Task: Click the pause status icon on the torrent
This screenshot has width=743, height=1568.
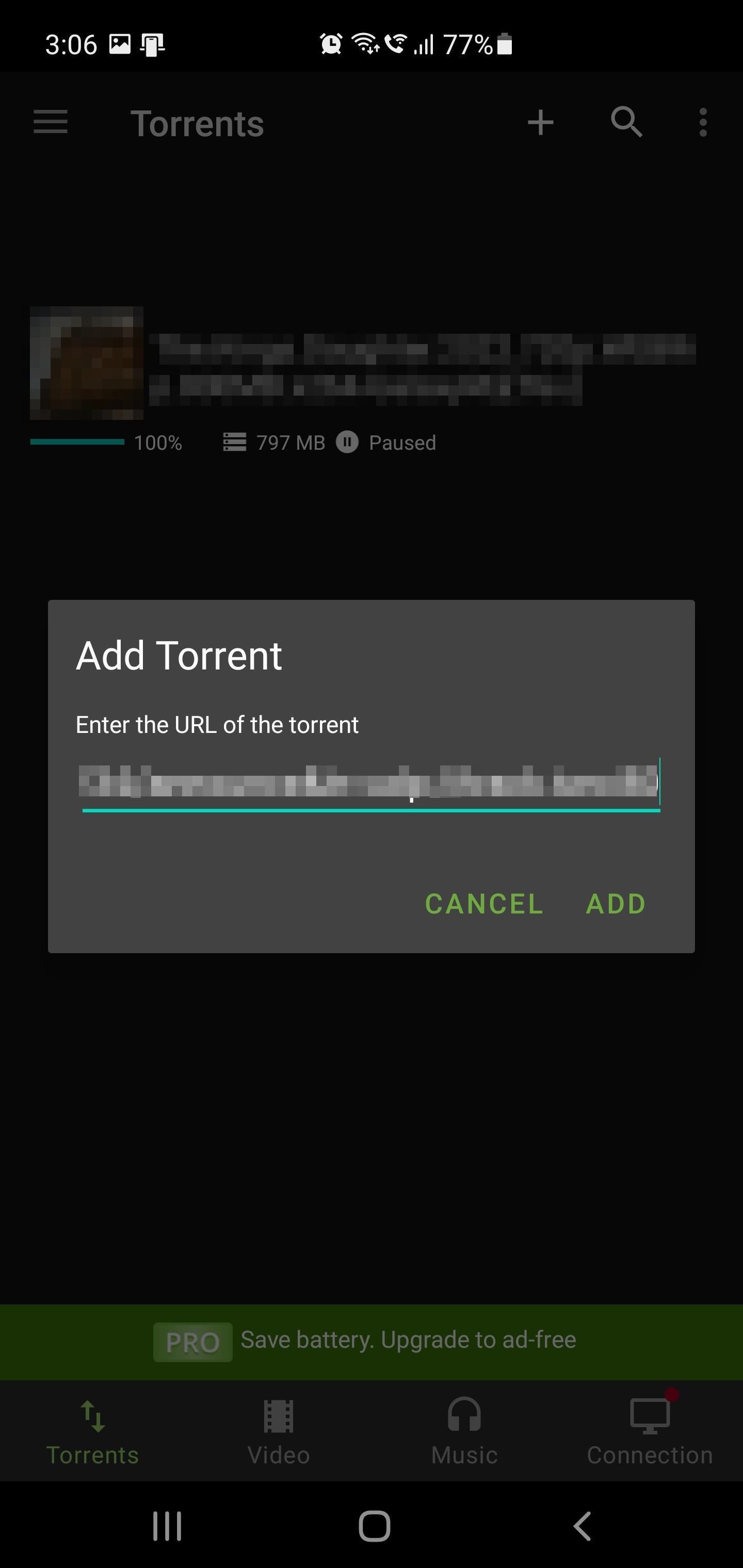Action: point(348,443)
